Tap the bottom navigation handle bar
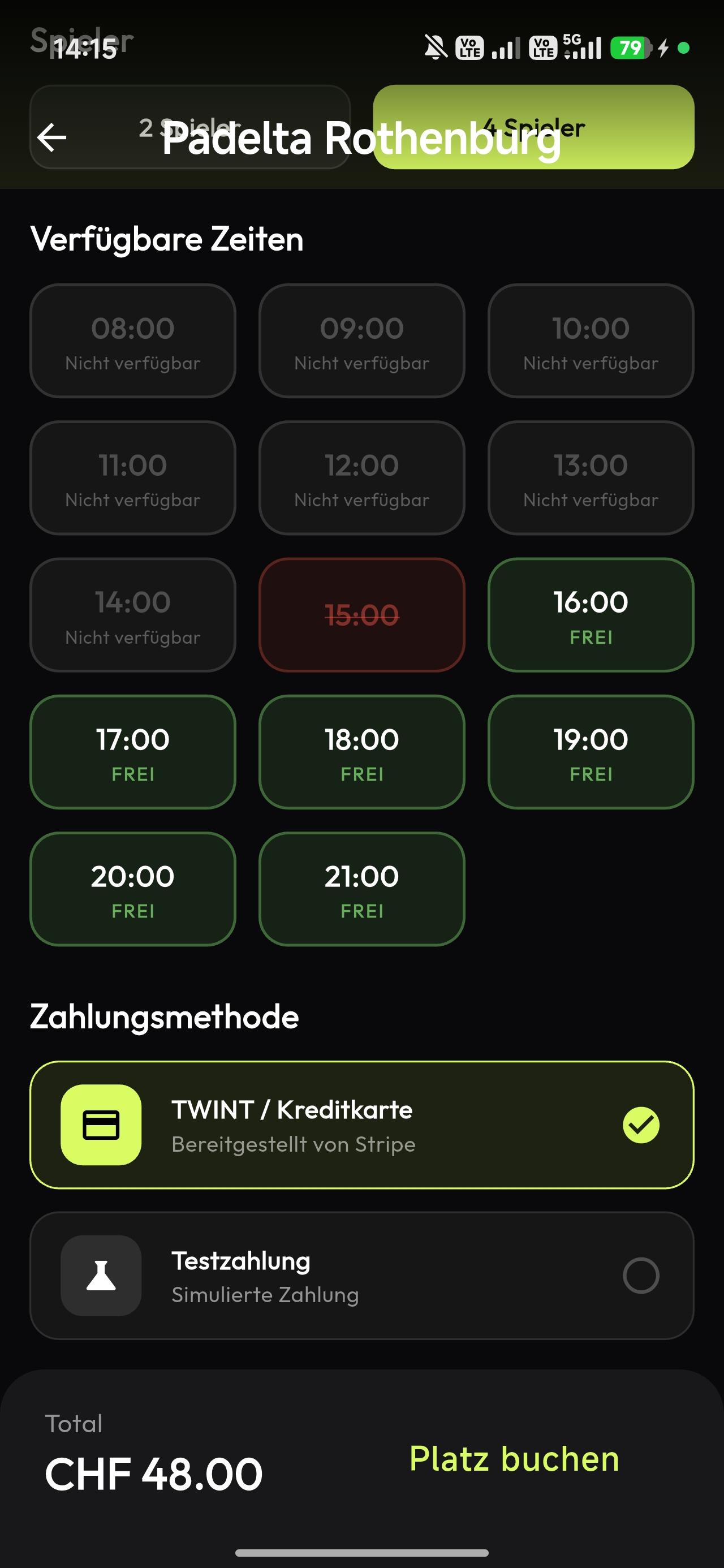The width and height of the screenshot is (724, 1568). [361, 1553]
